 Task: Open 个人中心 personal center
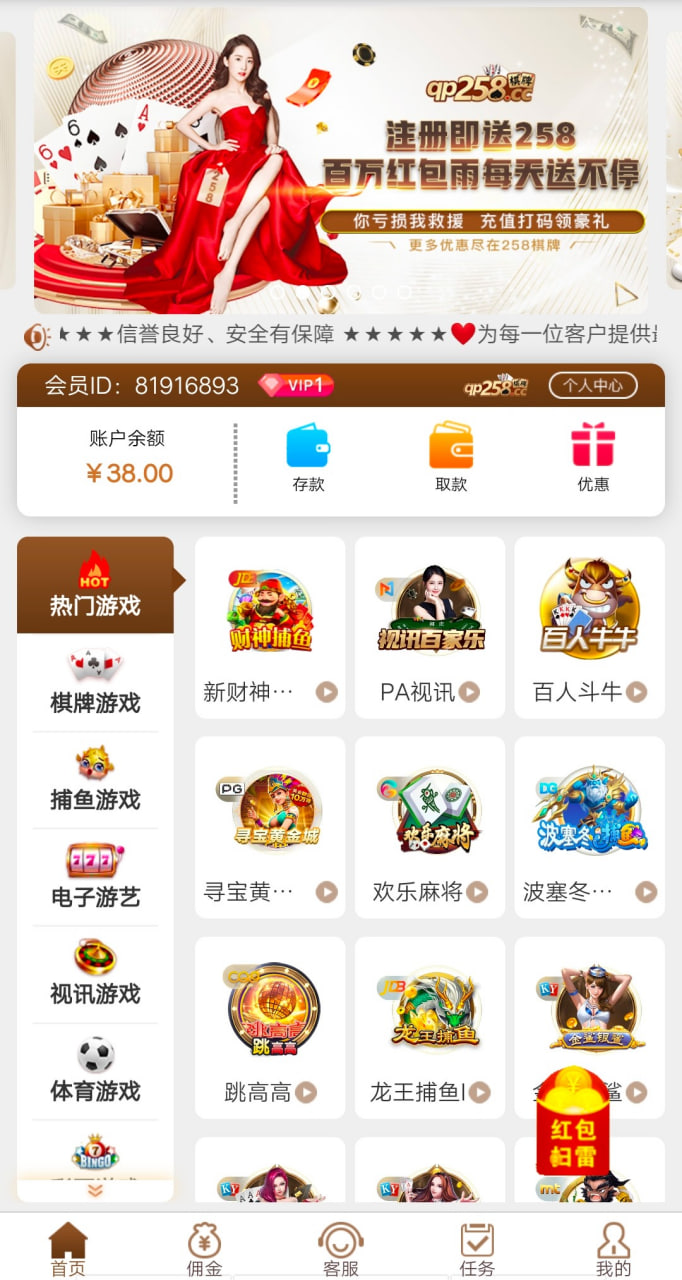(x=592, y=385)
